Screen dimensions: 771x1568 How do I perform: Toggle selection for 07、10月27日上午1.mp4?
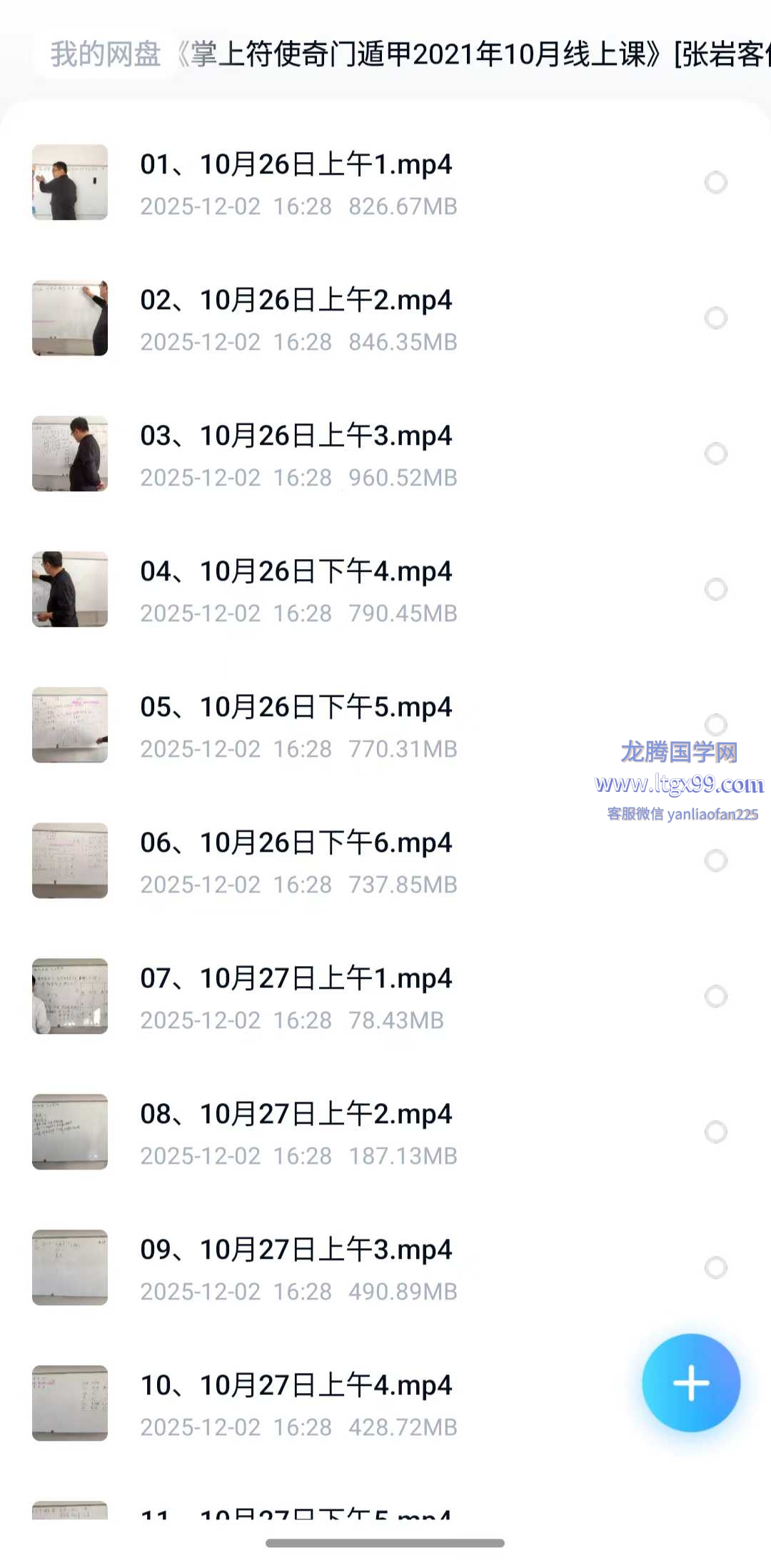coord(715,996)
